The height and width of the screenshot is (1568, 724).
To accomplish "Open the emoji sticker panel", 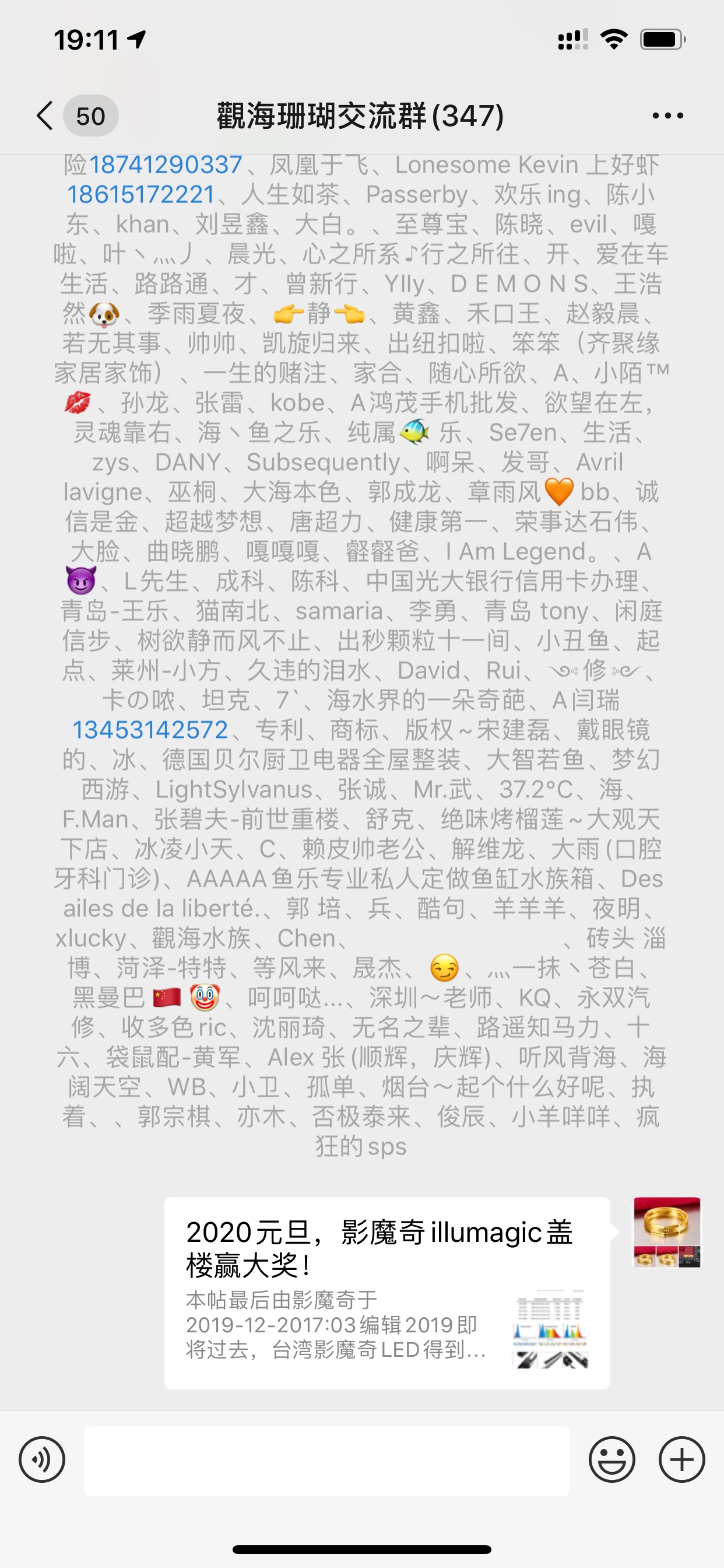I will click(x=611, y=1459).
